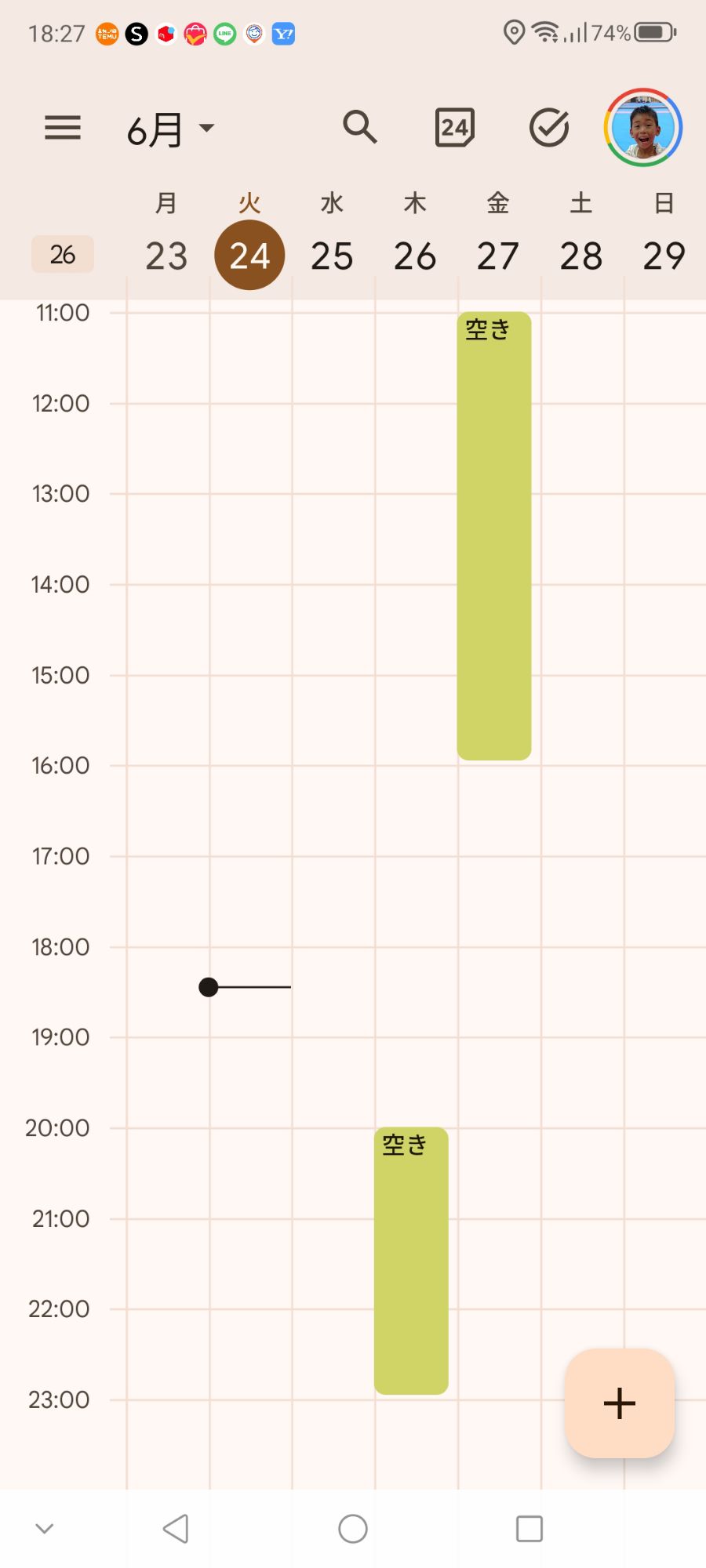Open Friday's 空き event starting at 11:00

[x=494, y=536]
